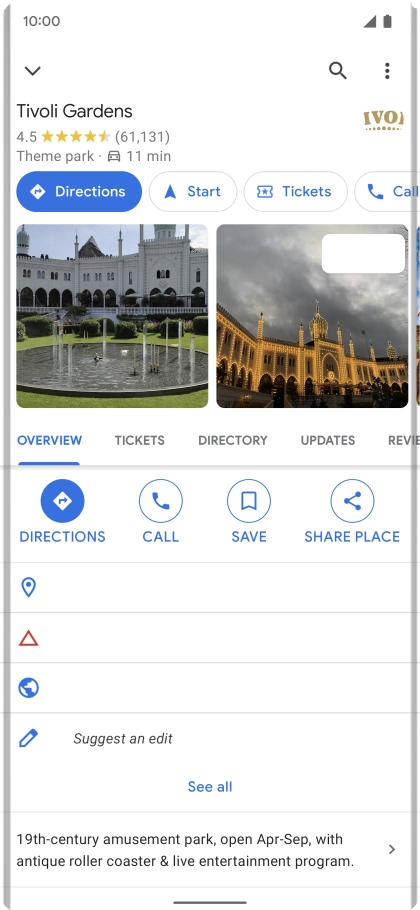Image resolution: width=420 pixels, height=910 pixels.
Task: Switch to the Directory tab
Action: pyautogui.click(x=233, y=440)
